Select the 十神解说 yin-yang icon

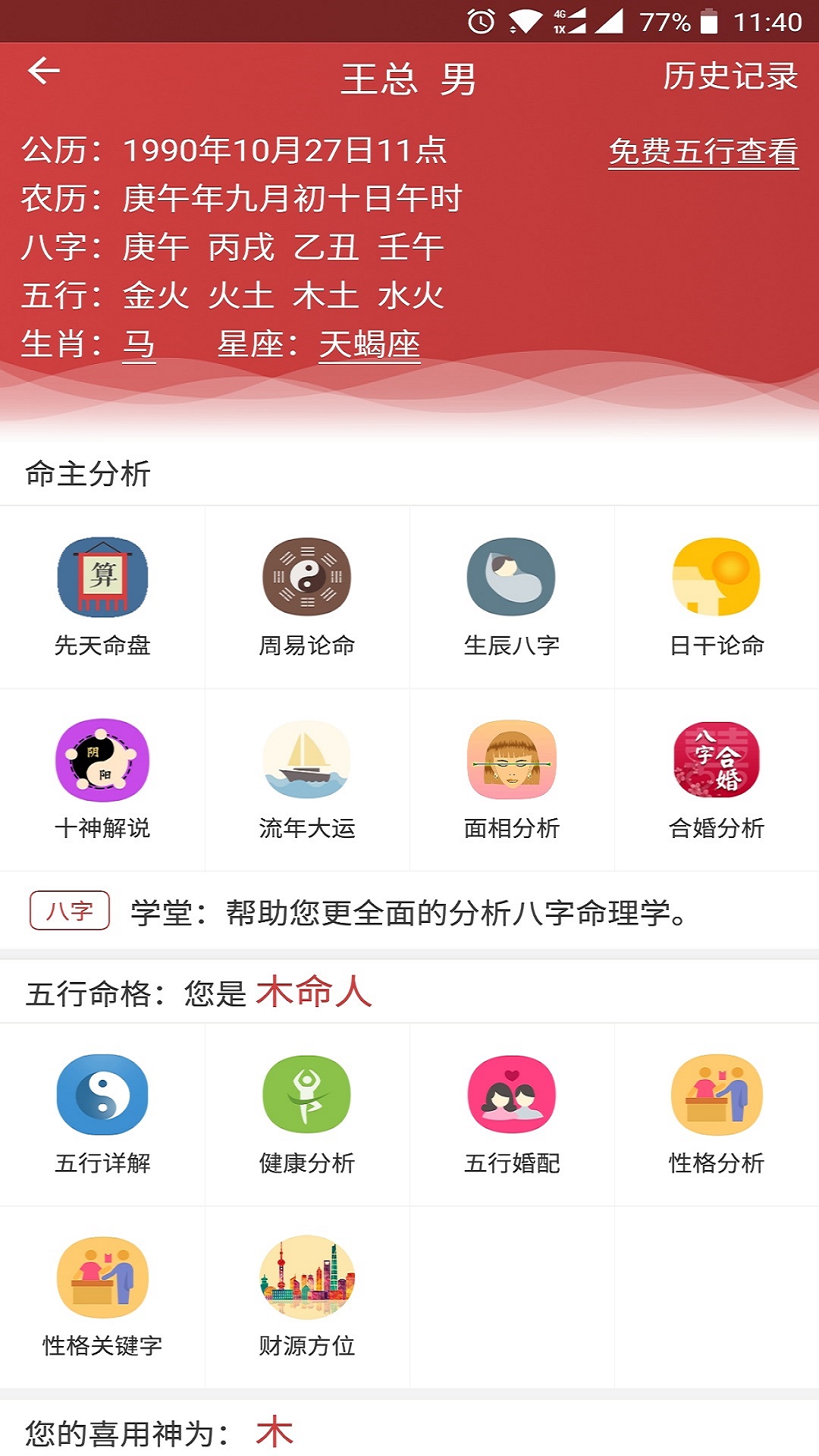(102, 760)
